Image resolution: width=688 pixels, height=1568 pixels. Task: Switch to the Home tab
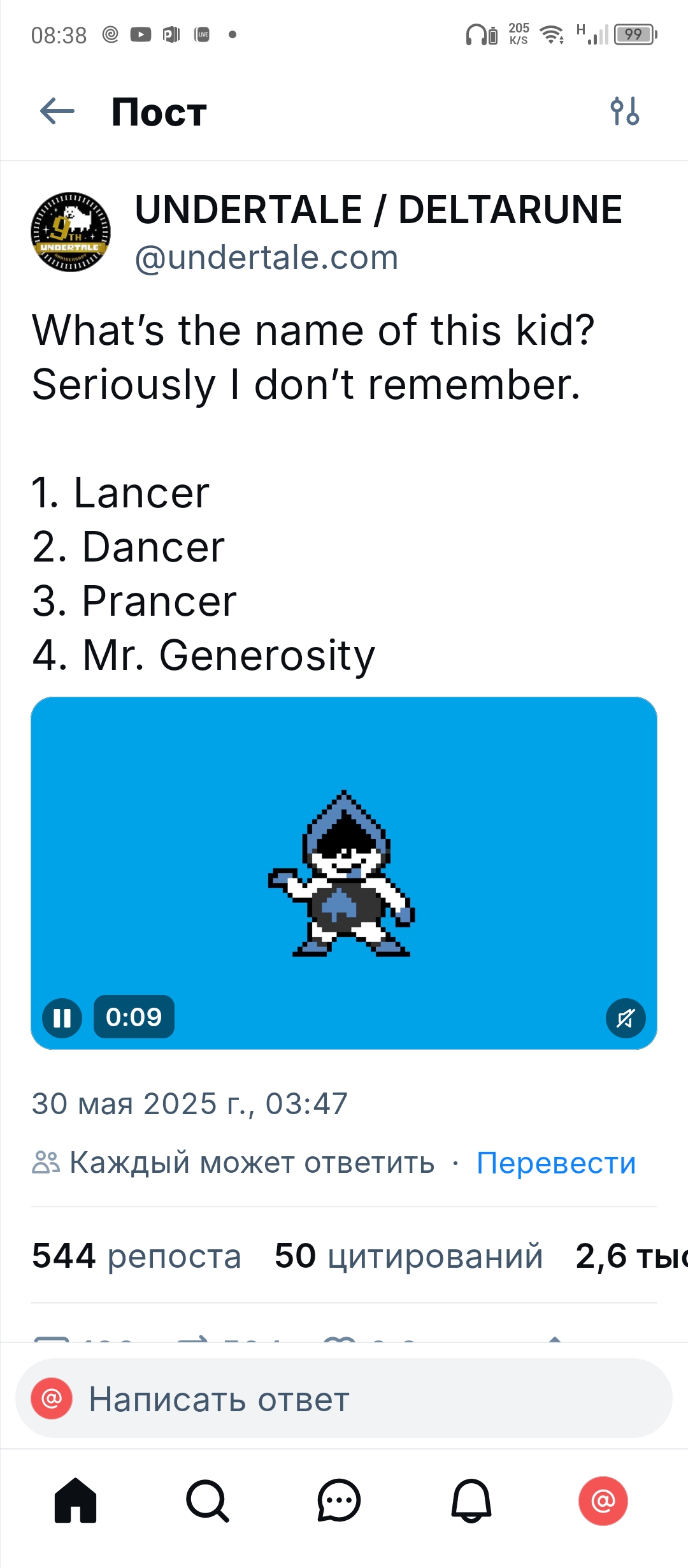(75, 1501)
